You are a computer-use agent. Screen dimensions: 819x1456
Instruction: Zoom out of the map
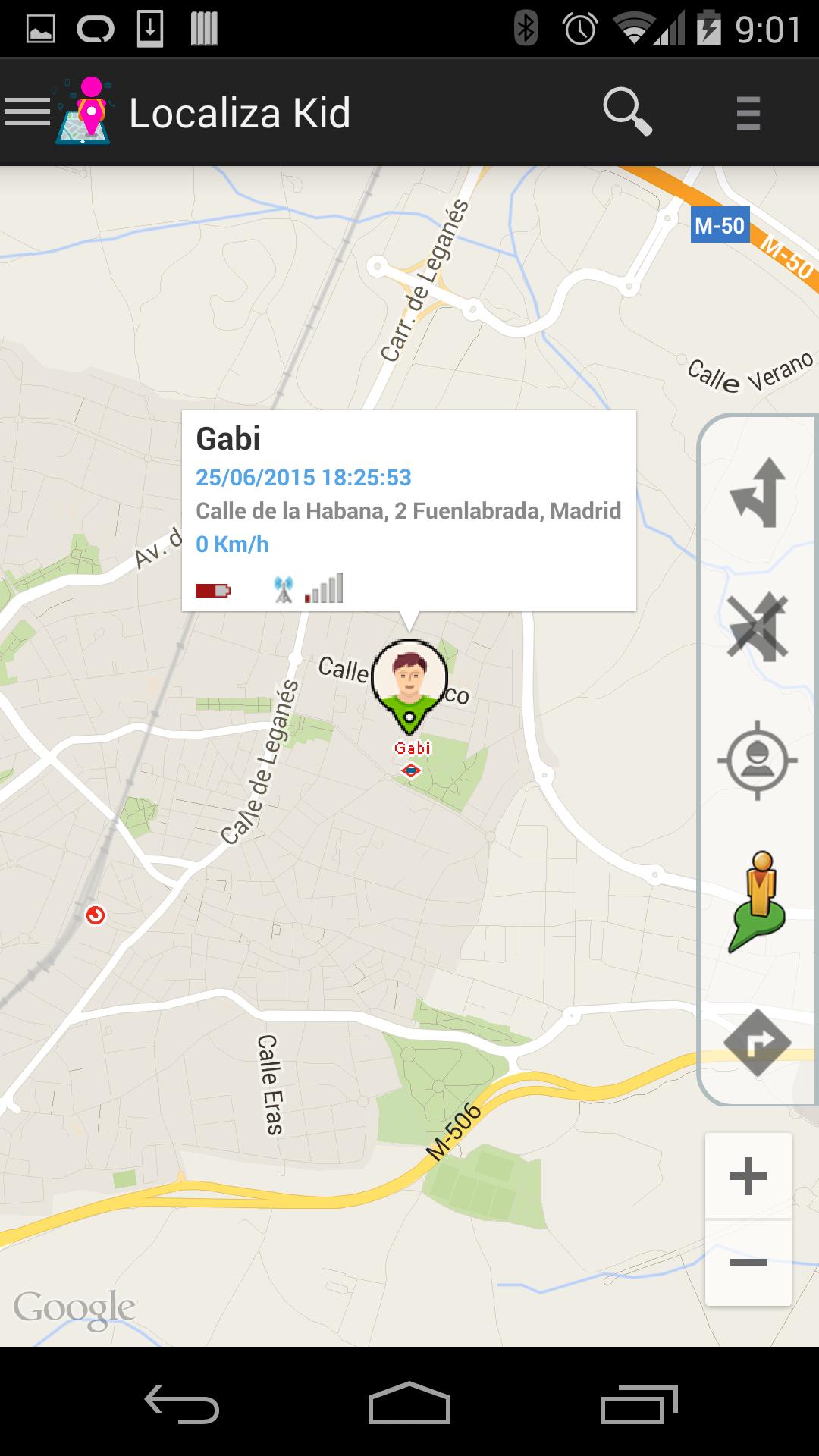[748, 1263]
